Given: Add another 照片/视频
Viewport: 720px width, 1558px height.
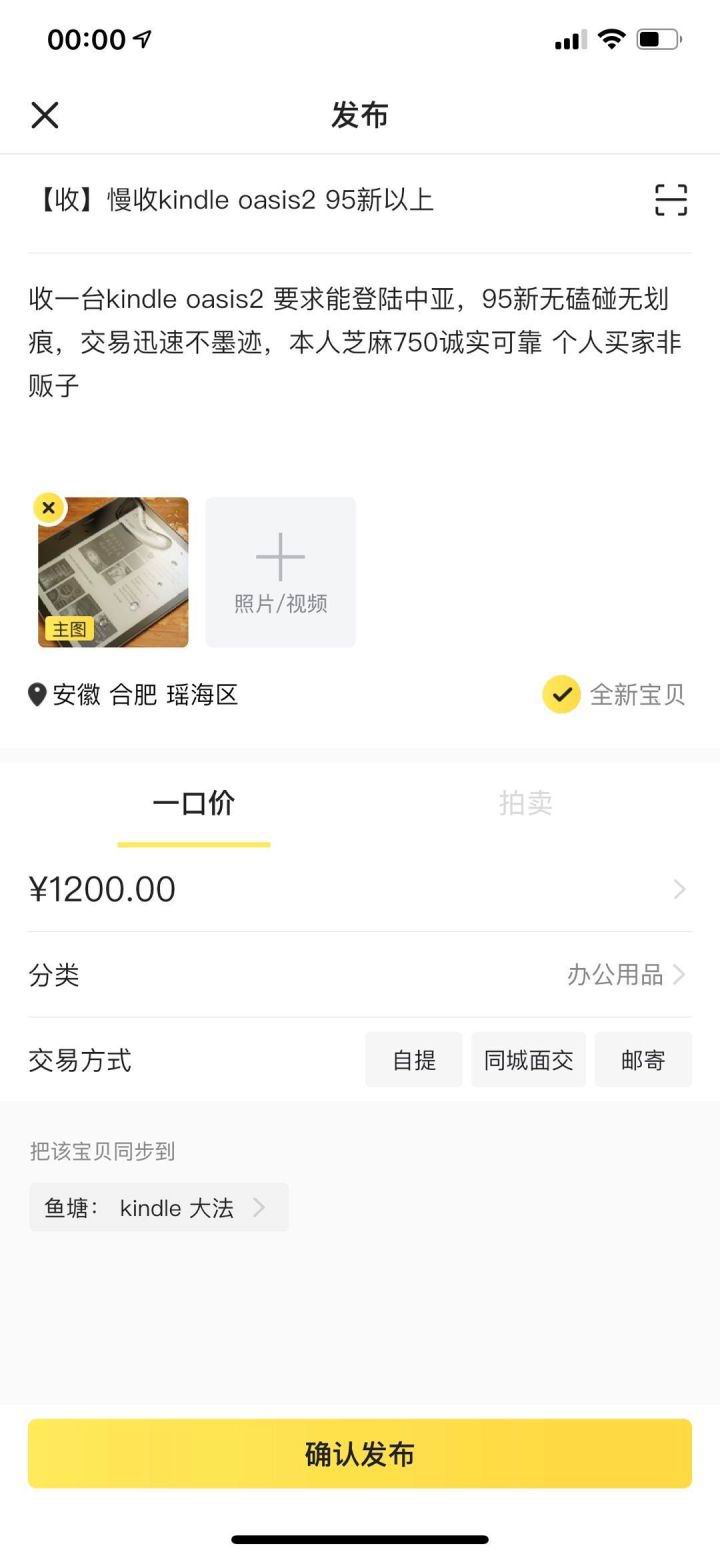Looking at the screenshot, I should (x=280, y=572).
